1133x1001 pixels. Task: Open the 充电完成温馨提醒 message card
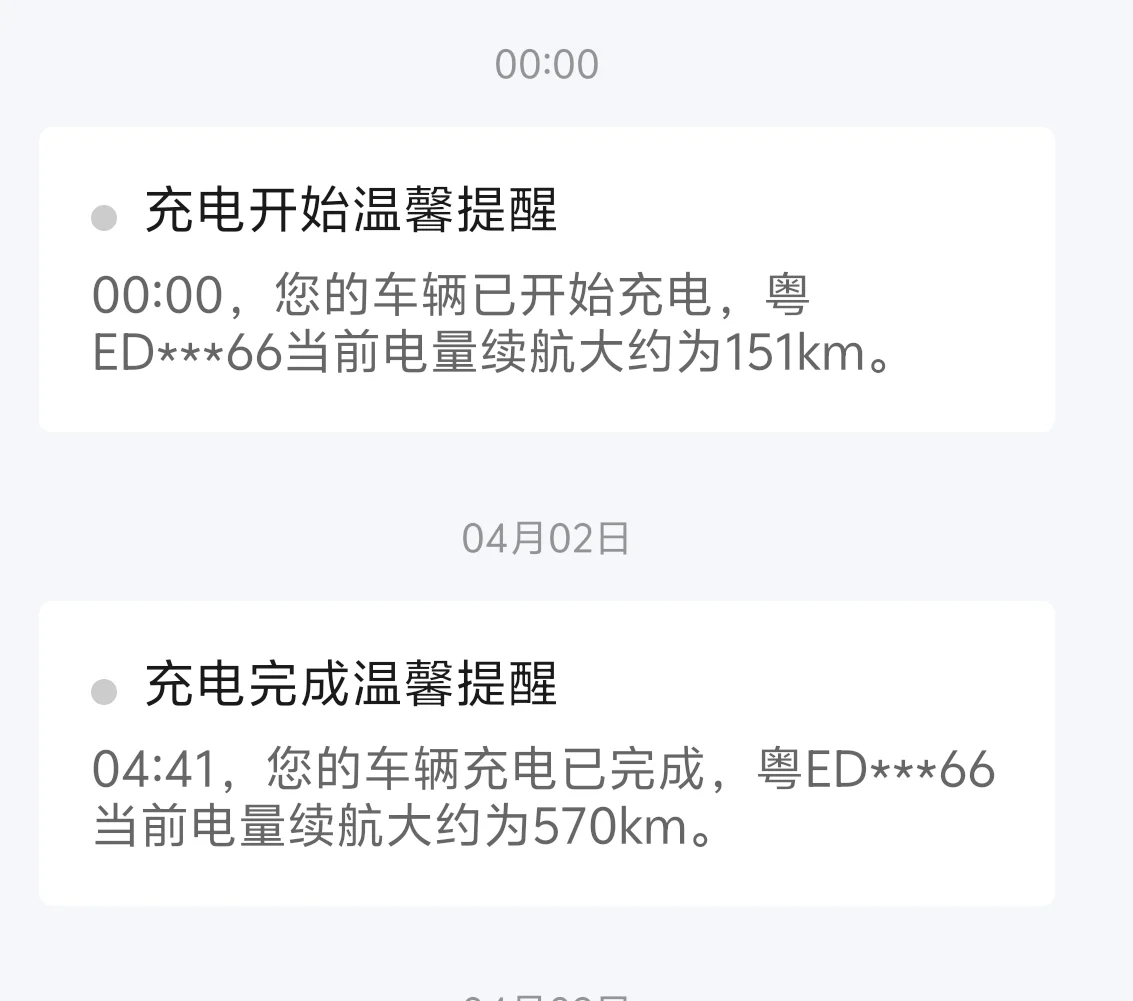(546, 753)
